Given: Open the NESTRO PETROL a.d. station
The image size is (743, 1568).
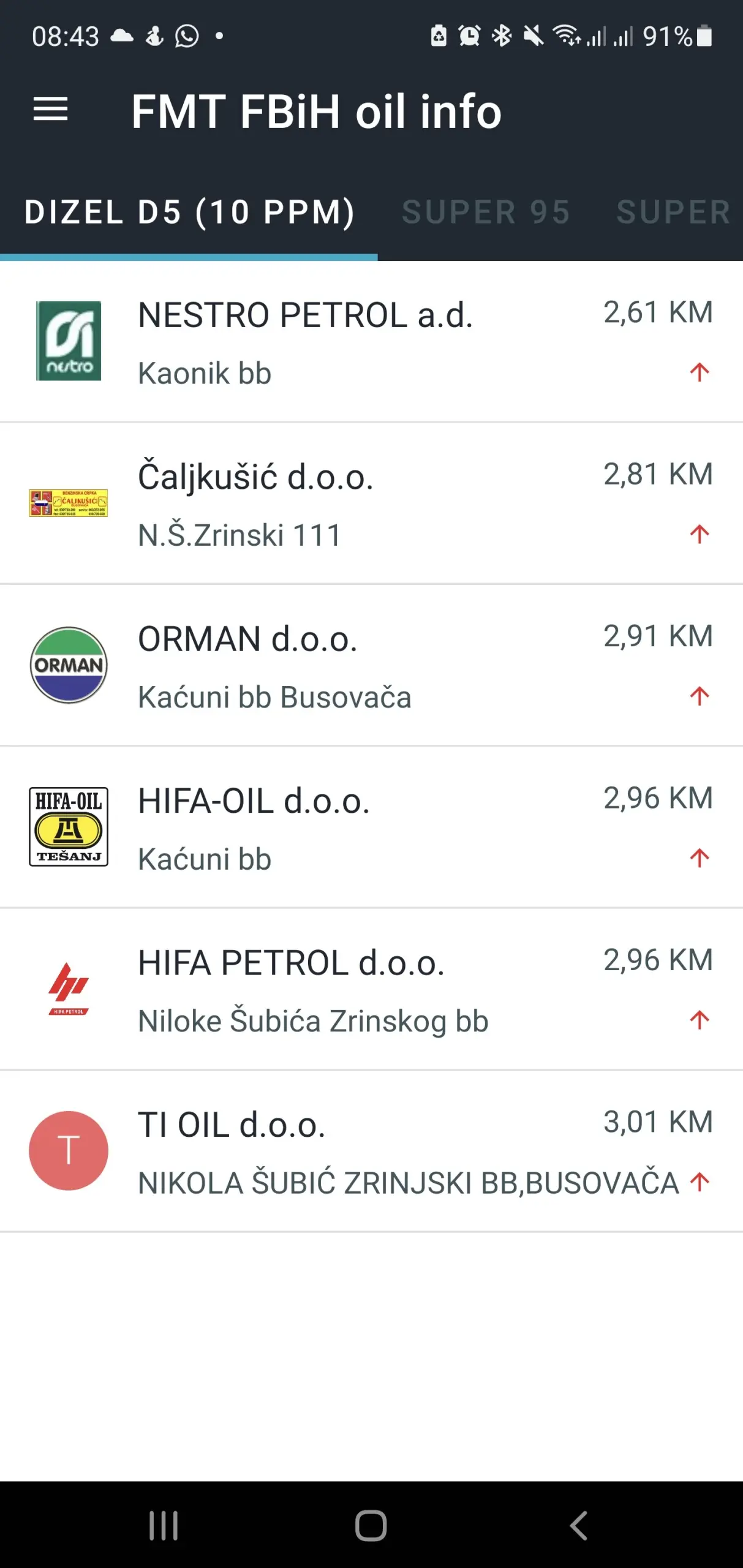Looking at the screenshot, I should [x=371, y=342].
